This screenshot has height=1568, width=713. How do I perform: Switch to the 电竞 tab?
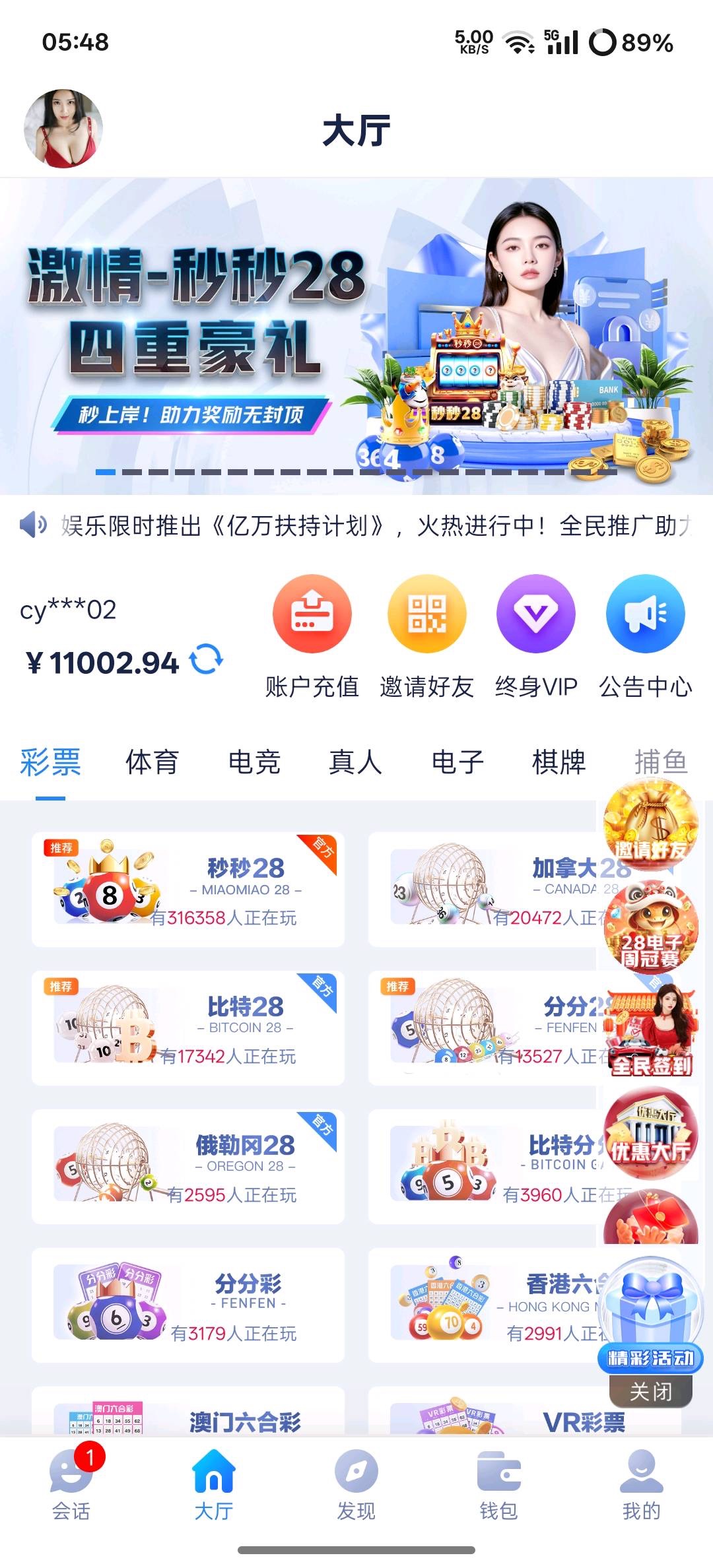tap(254, 762)
